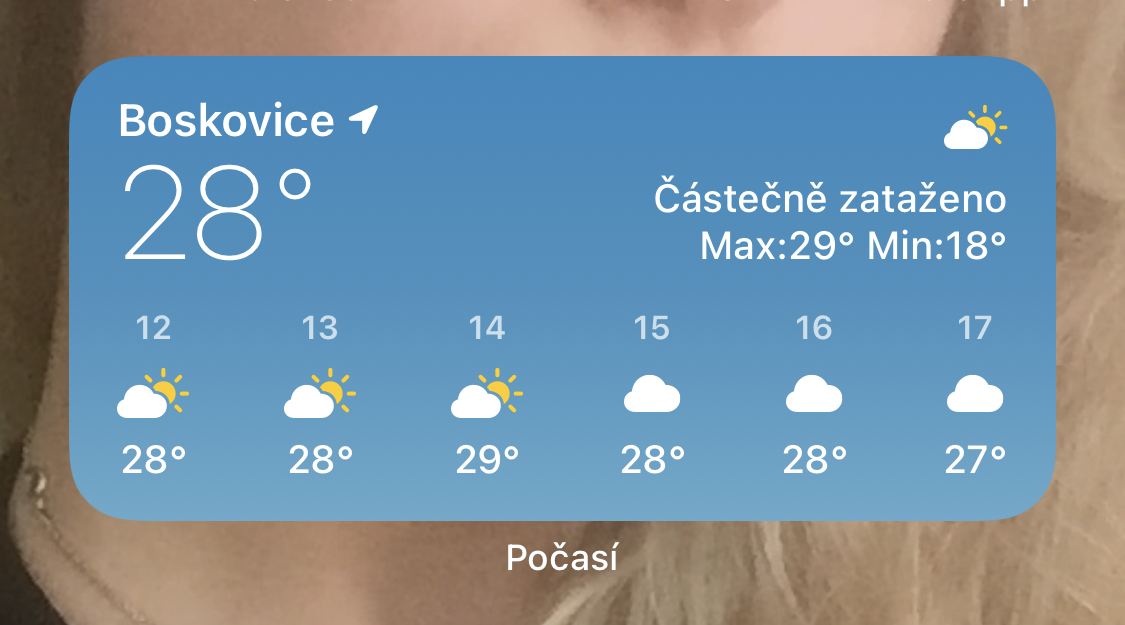Open the Boskovice weather widget
1125x625 pixels.
tap(562, 288)
